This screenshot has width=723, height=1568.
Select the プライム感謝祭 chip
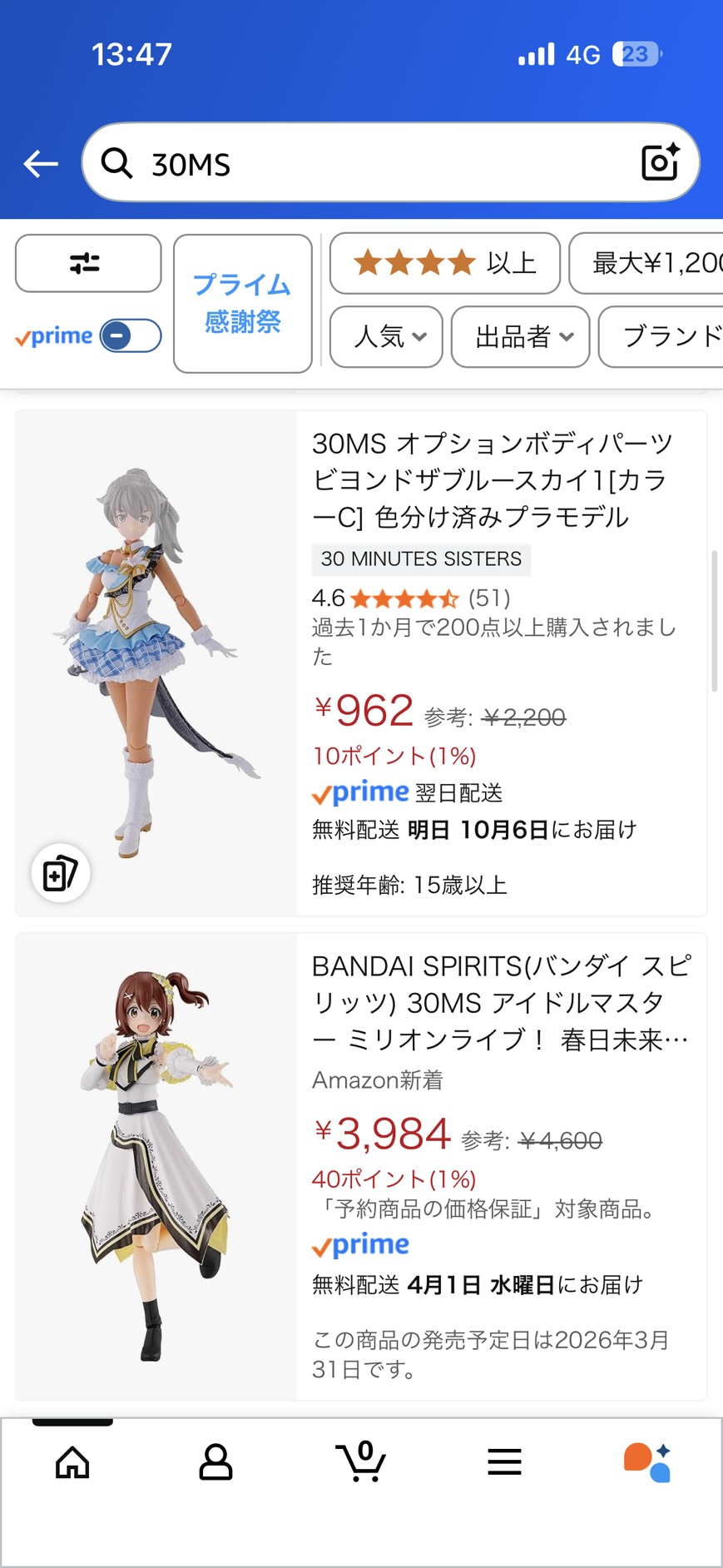(242, 303)
